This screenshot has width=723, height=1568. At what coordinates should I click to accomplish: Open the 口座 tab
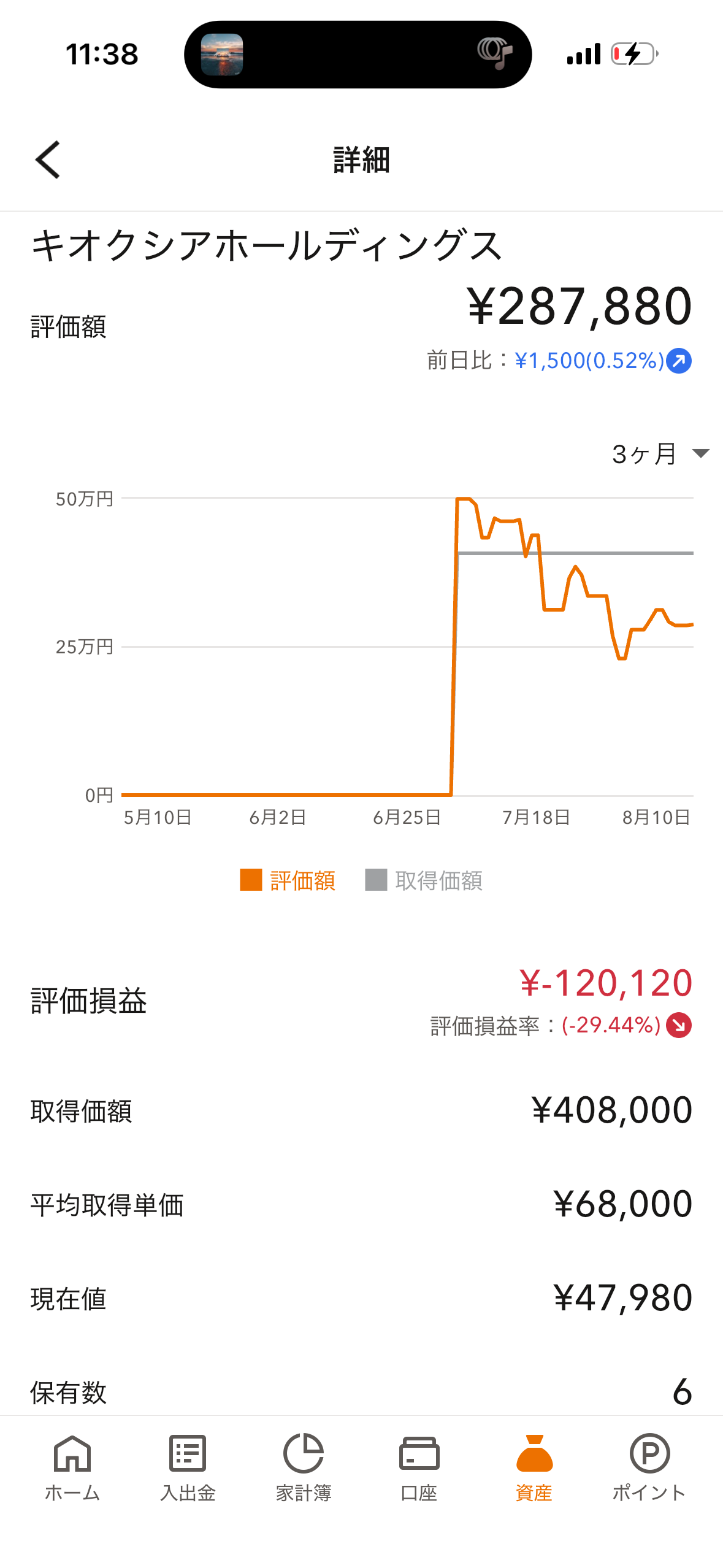(419, 1467)
